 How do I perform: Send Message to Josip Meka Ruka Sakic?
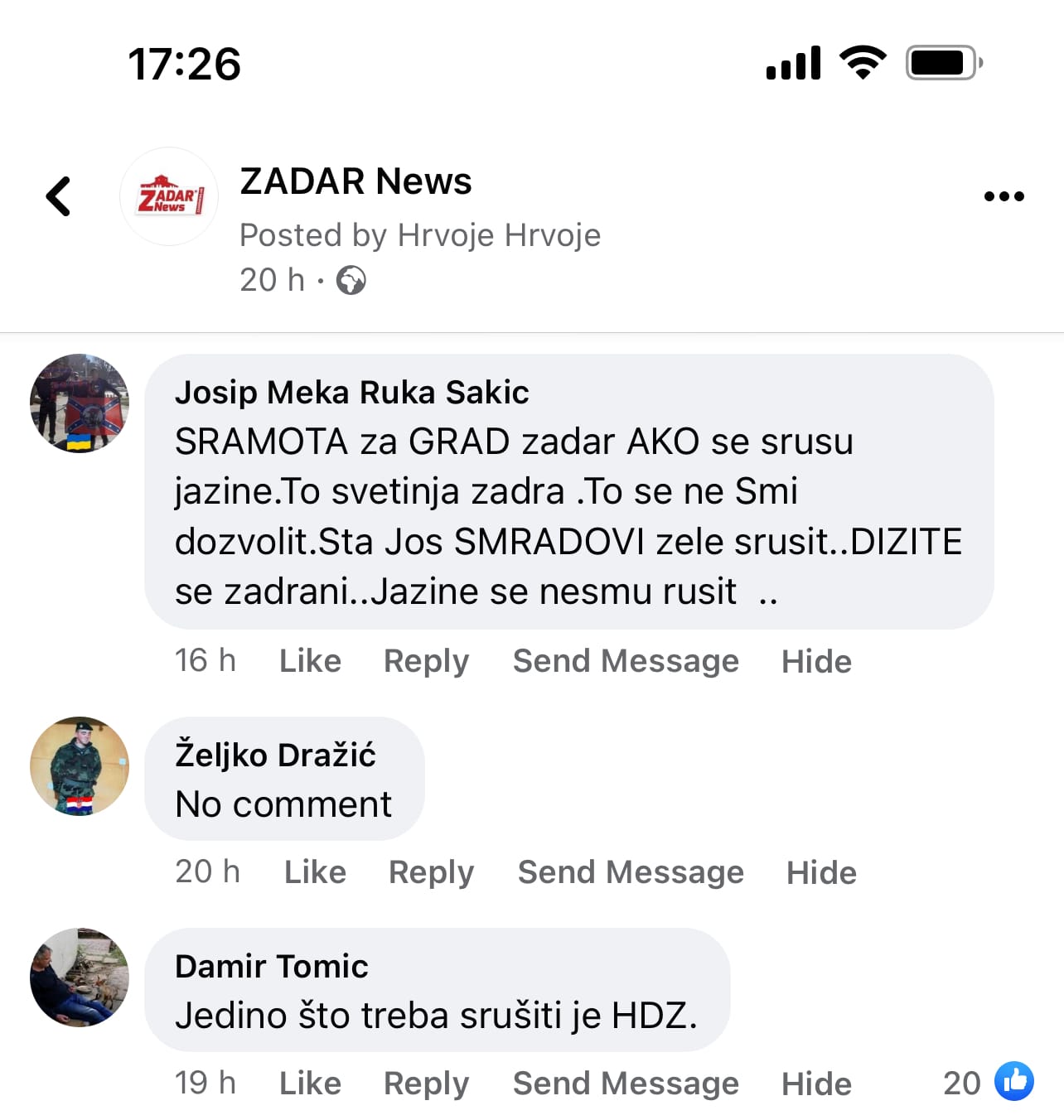[626, 661]
